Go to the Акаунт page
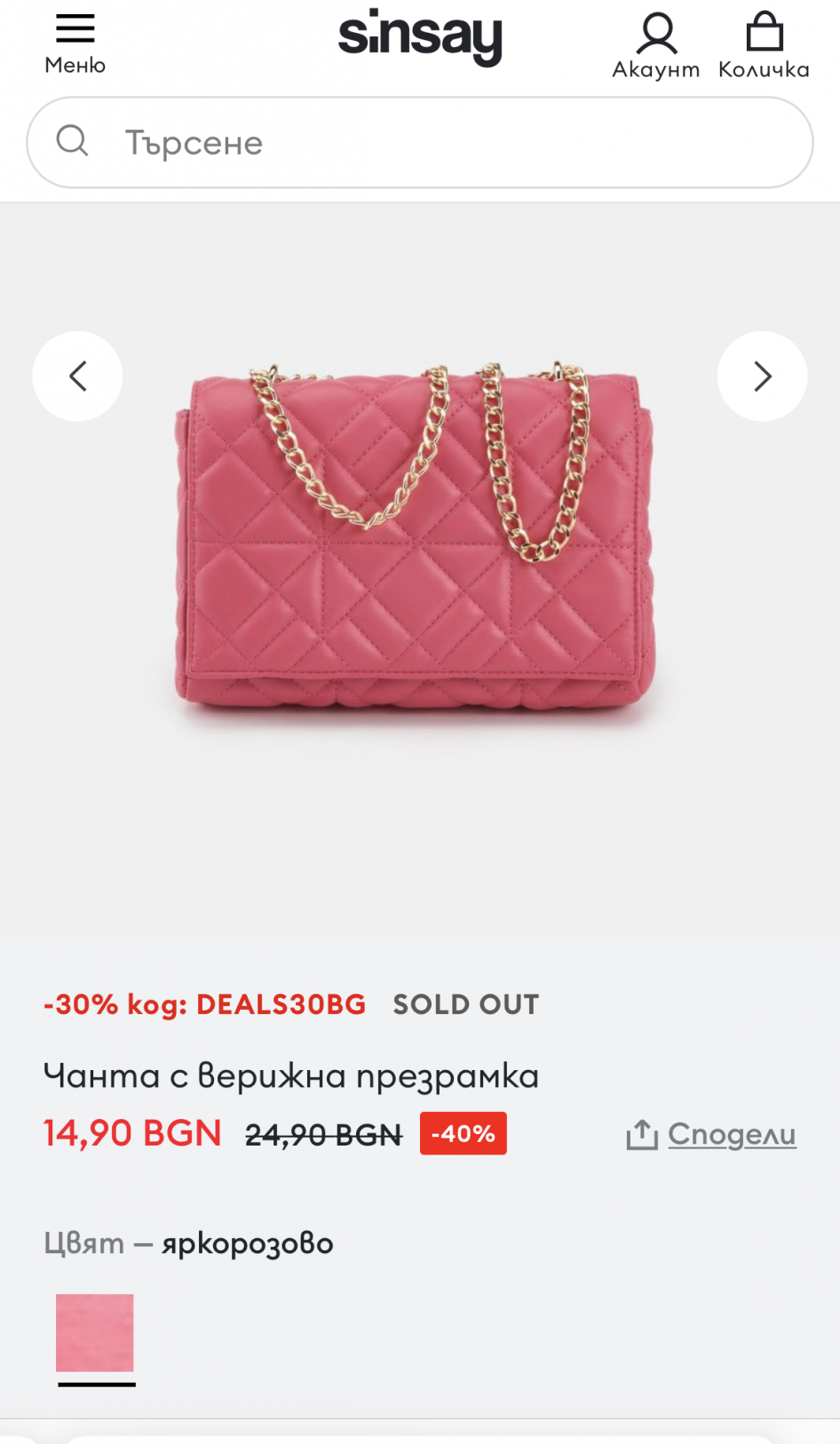Screen dimensions: 840x1444 click(x=656, y=45)
